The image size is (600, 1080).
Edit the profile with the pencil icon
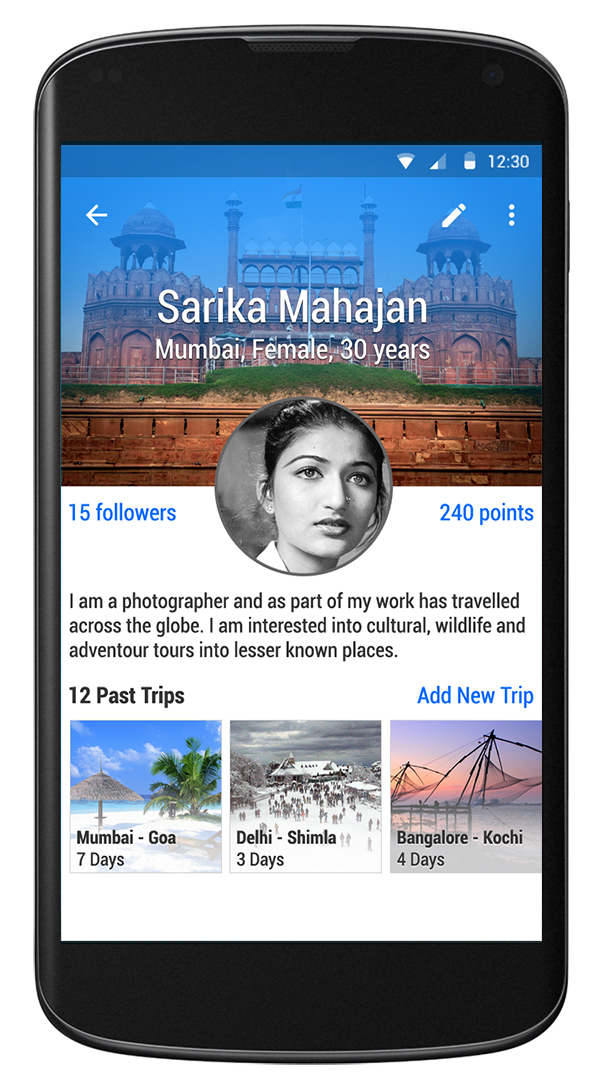pyautogui.click(x=454, y=215)
